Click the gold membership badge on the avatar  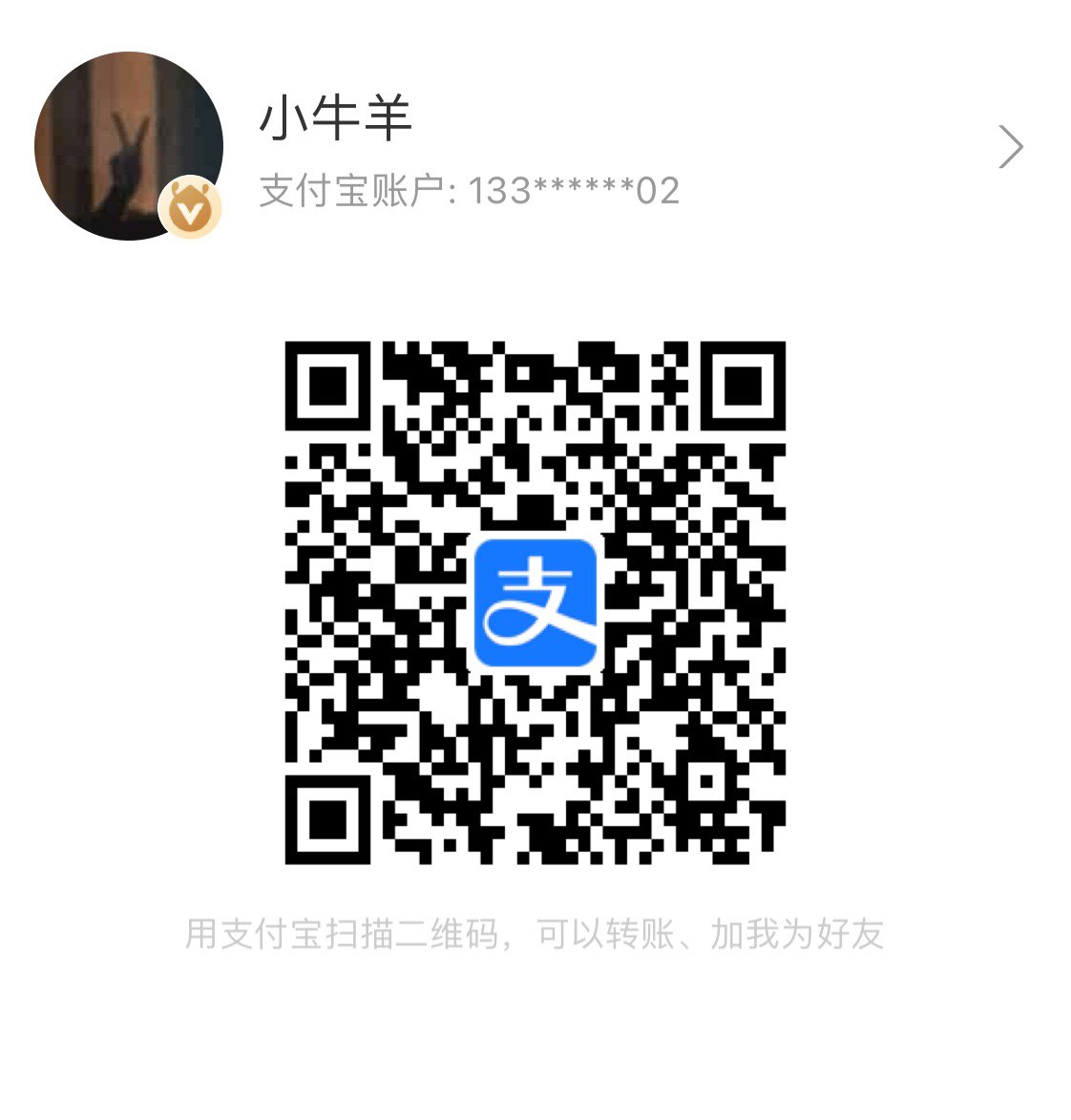[x=189, y=203]
